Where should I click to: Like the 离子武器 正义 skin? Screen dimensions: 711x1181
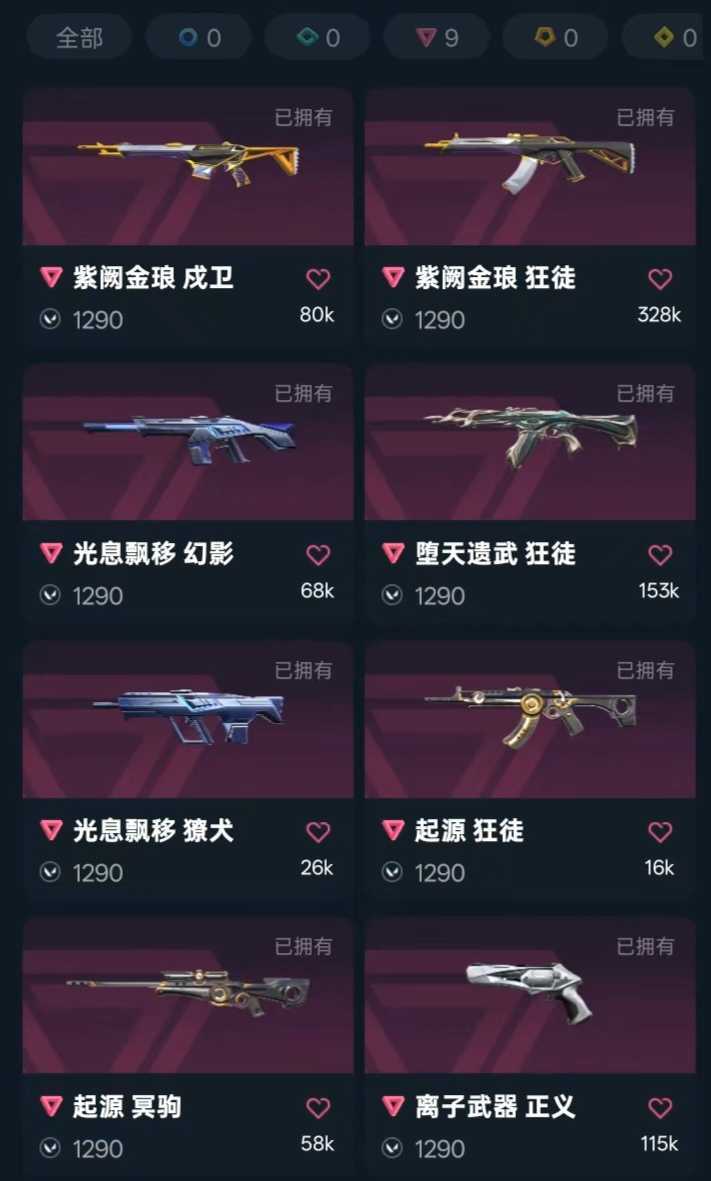pyautogui.click(x=661, y=1108)
